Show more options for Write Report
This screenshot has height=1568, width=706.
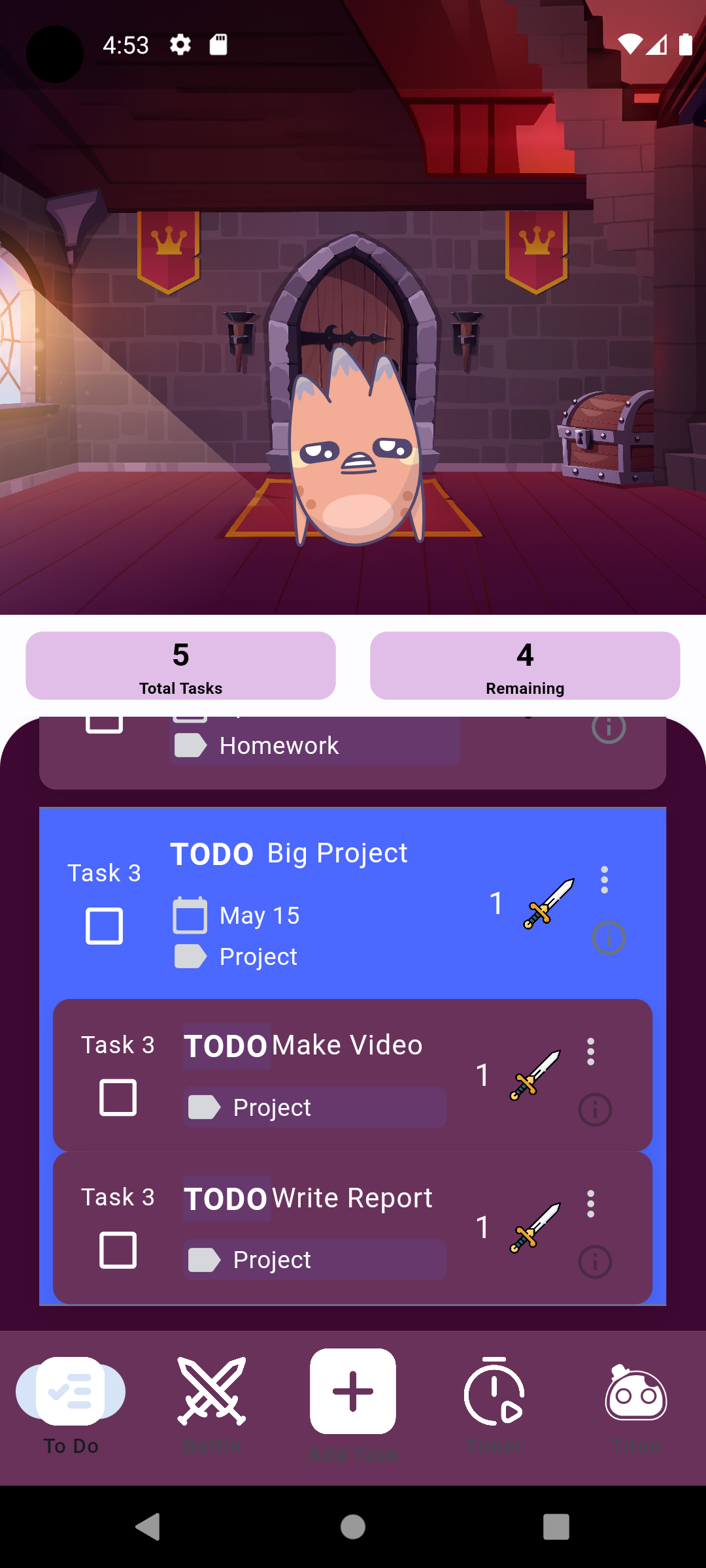(x=591, y=1204)
